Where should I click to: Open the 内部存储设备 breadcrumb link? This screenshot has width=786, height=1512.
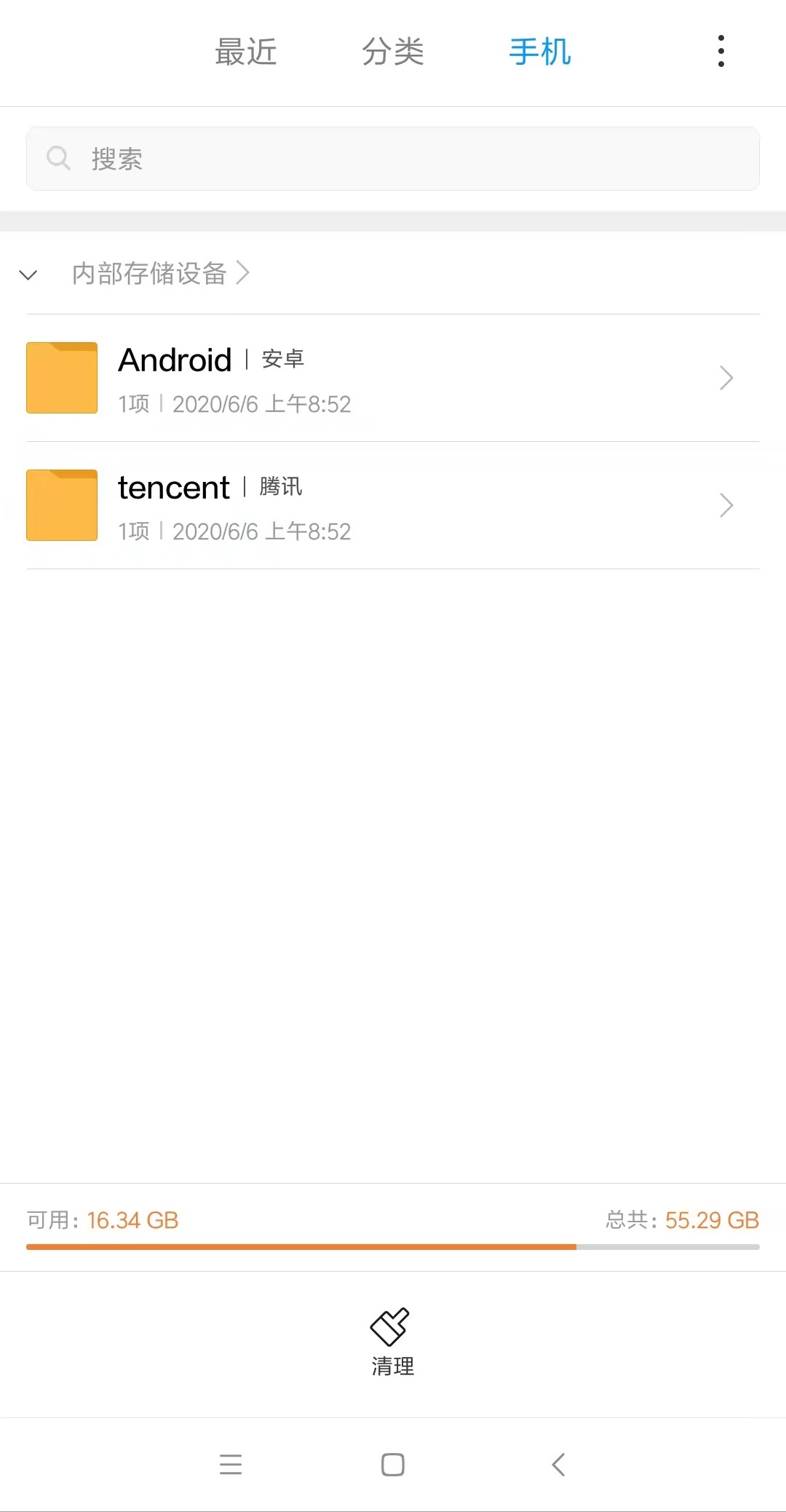coord(149,273)
